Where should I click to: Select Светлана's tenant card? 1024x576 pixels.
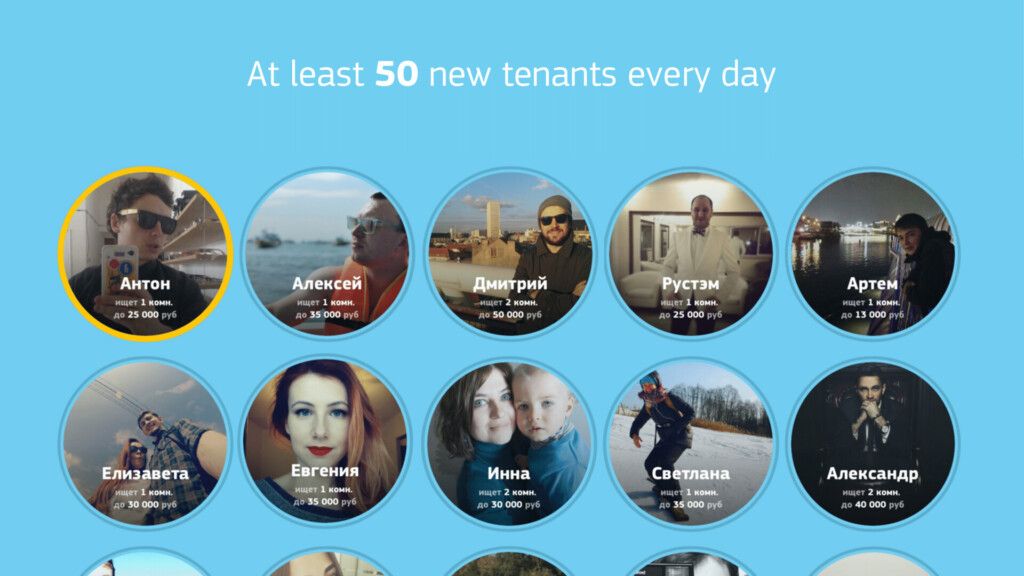(691, 442)
